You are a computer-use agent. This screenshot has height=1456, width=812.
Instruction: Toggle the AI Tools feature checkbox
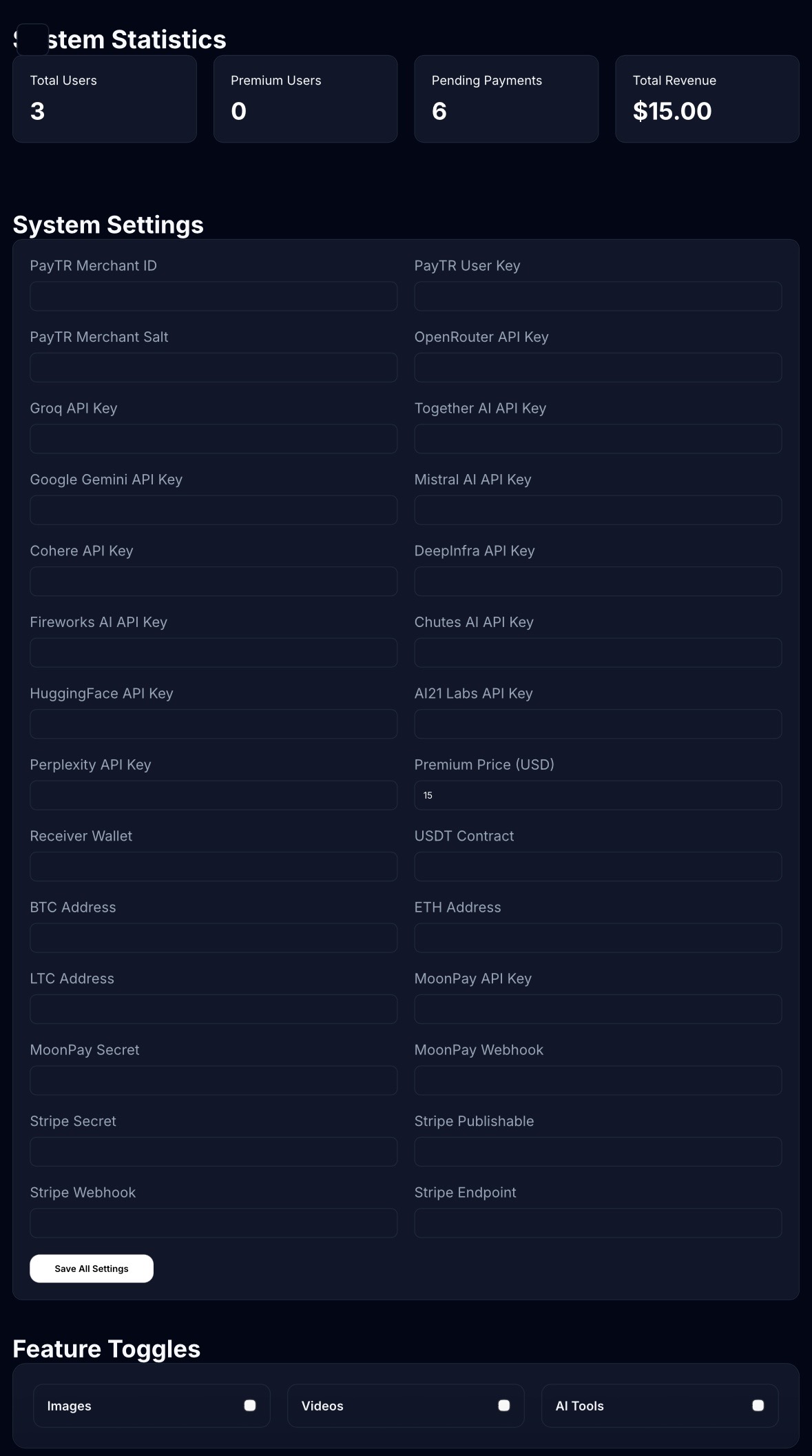tap(758, 1405)
